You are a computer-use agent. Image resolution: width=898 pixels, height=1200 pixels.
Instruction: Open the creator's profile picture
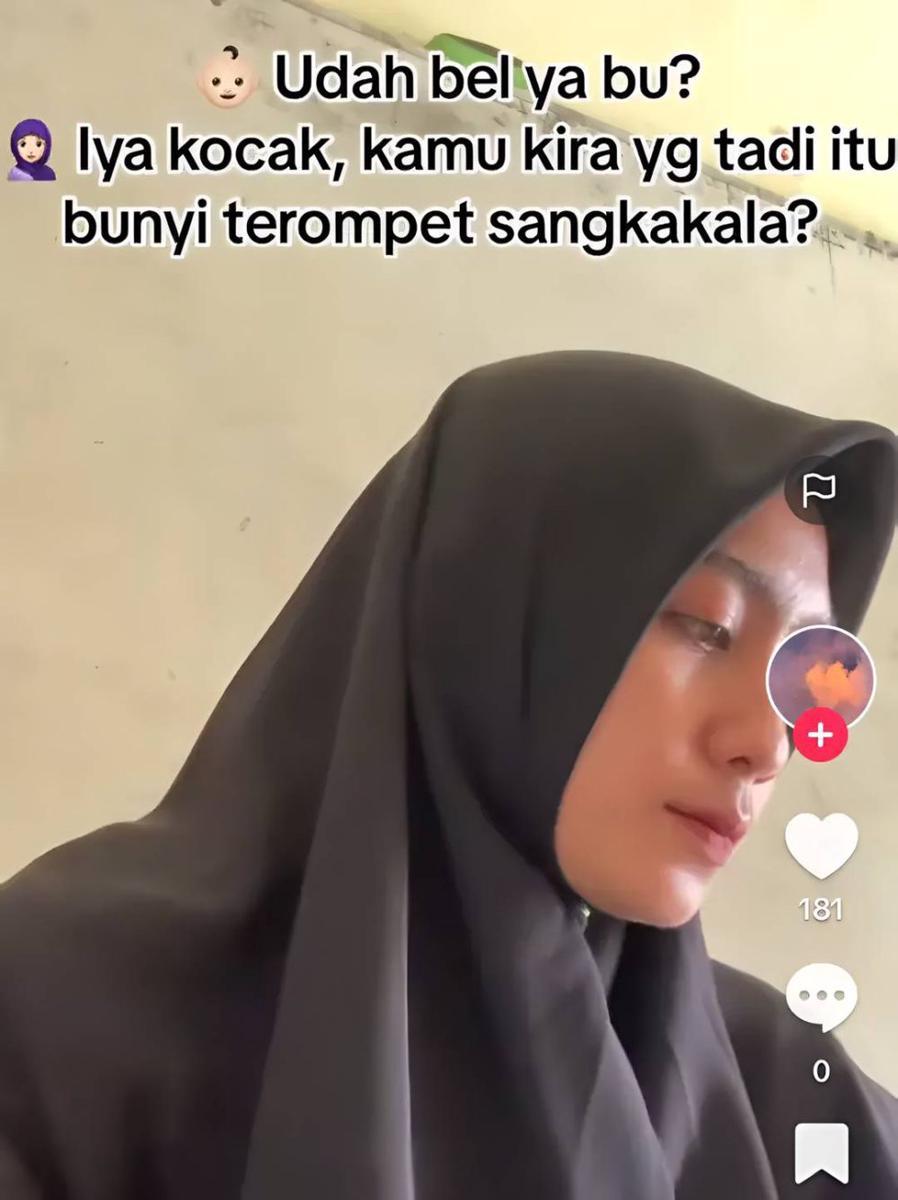tap(820, 678)
